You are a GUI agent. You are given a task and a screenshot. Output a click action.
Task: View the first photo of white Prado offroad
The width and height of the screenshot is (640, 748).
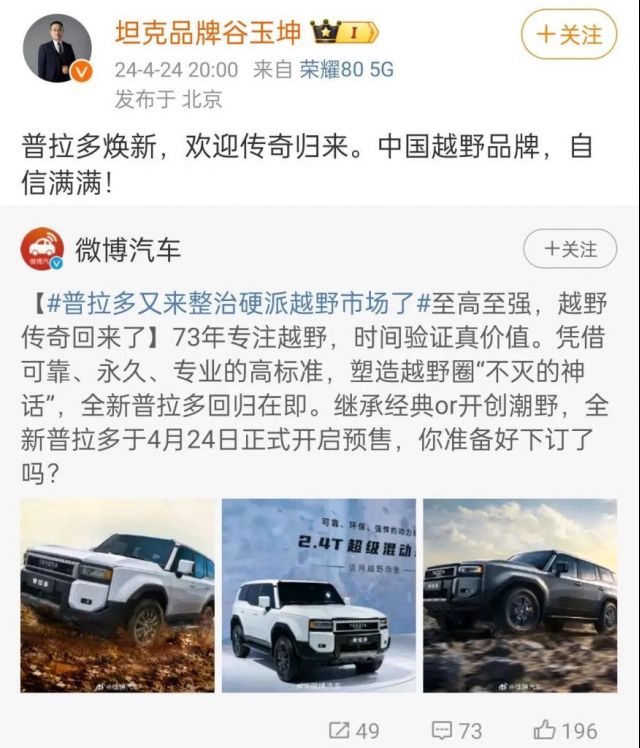(118, 595)
